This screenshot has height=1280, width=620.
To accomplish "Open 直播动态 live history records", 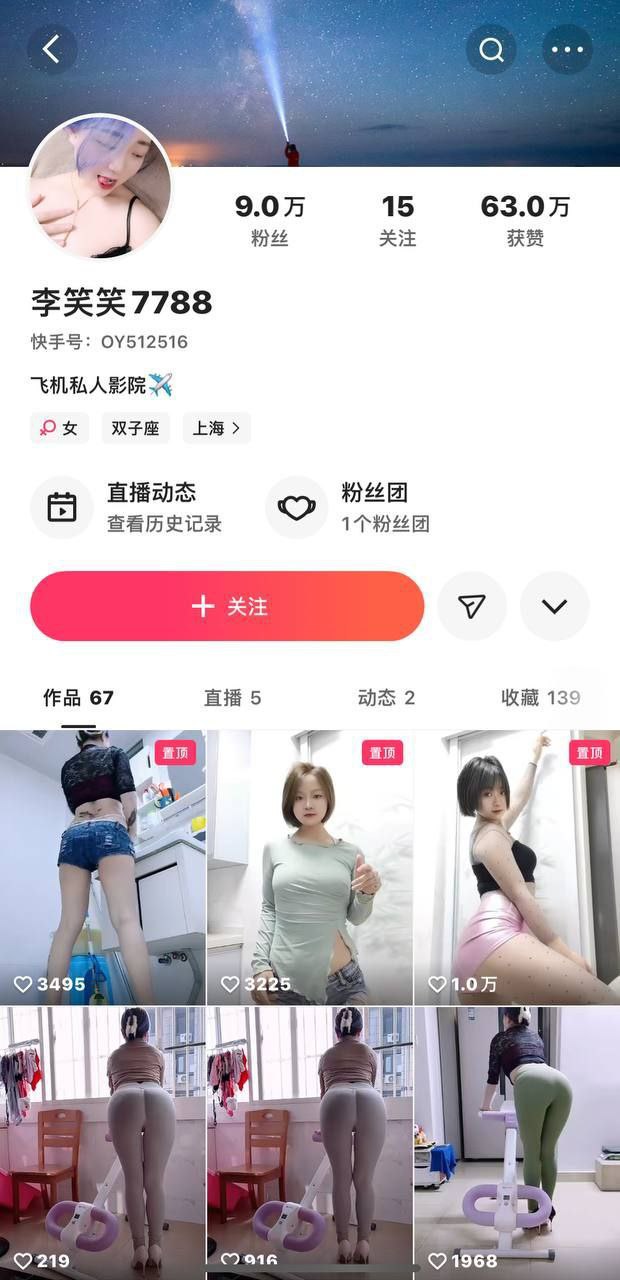I will [128, 507].
